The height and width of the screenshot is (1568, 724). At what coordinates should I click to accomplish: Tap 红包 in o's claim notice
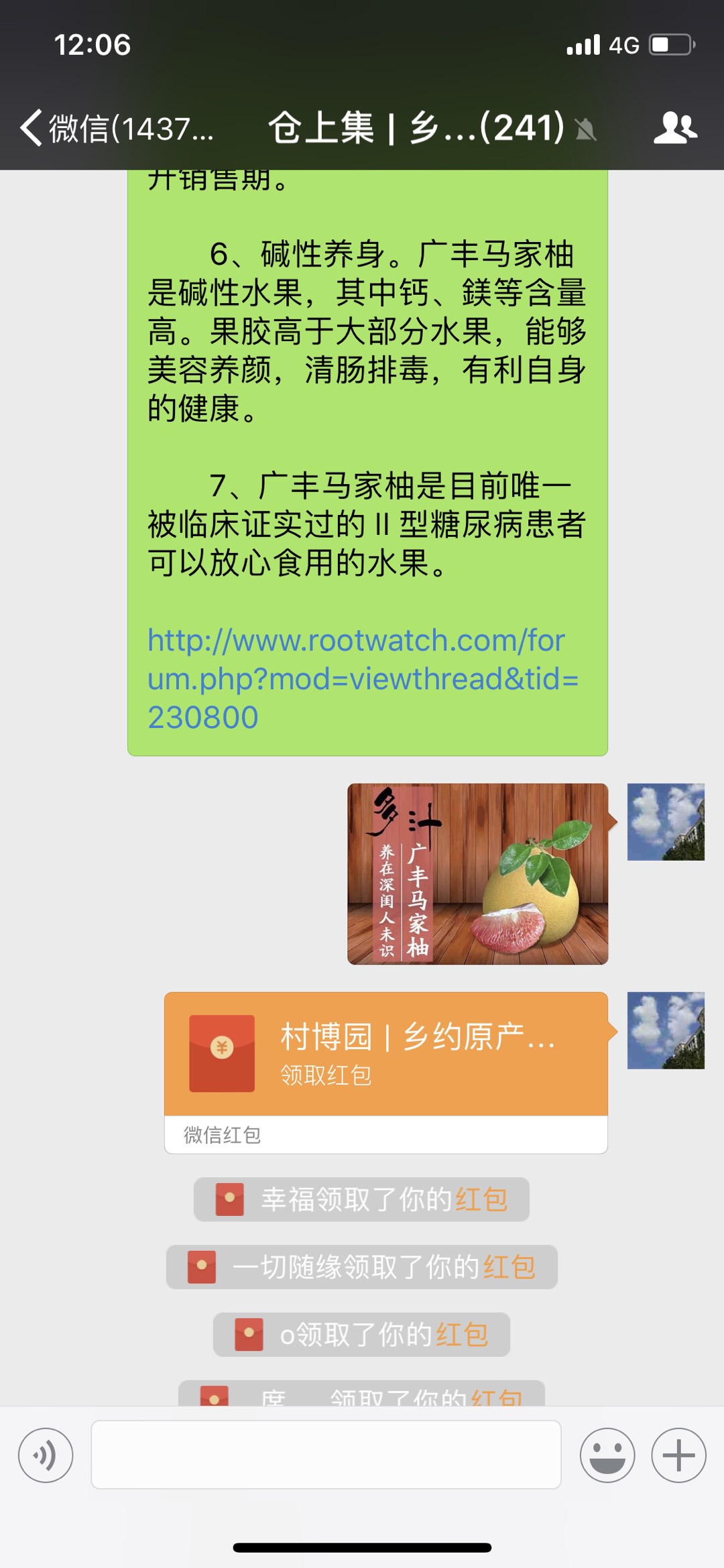coord(461,1335)
